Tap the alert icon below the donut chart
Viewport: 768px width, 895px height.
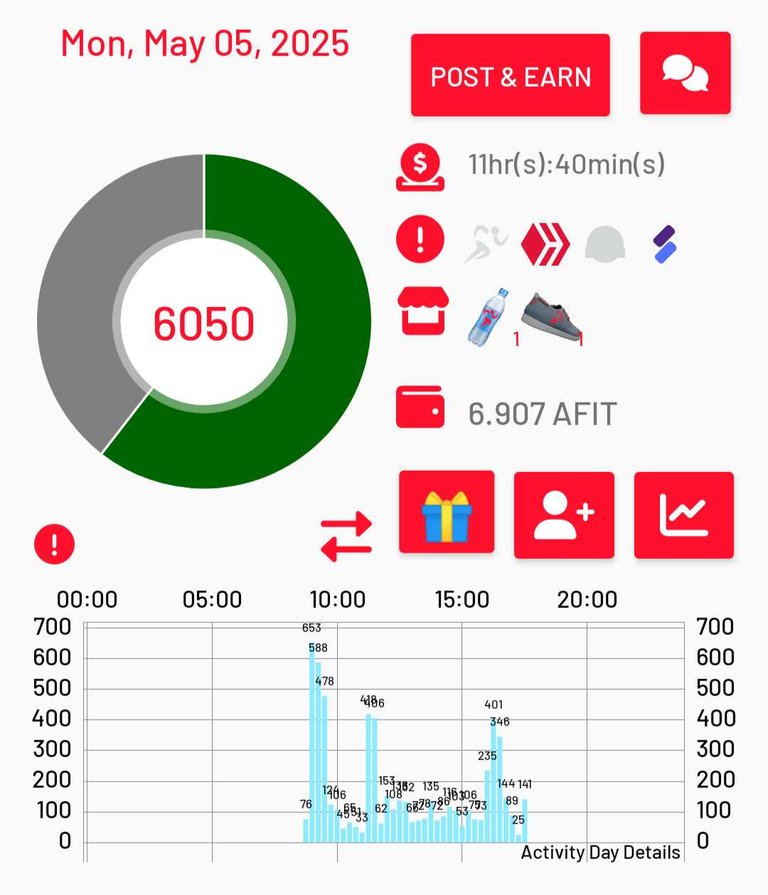coord(54,544)
